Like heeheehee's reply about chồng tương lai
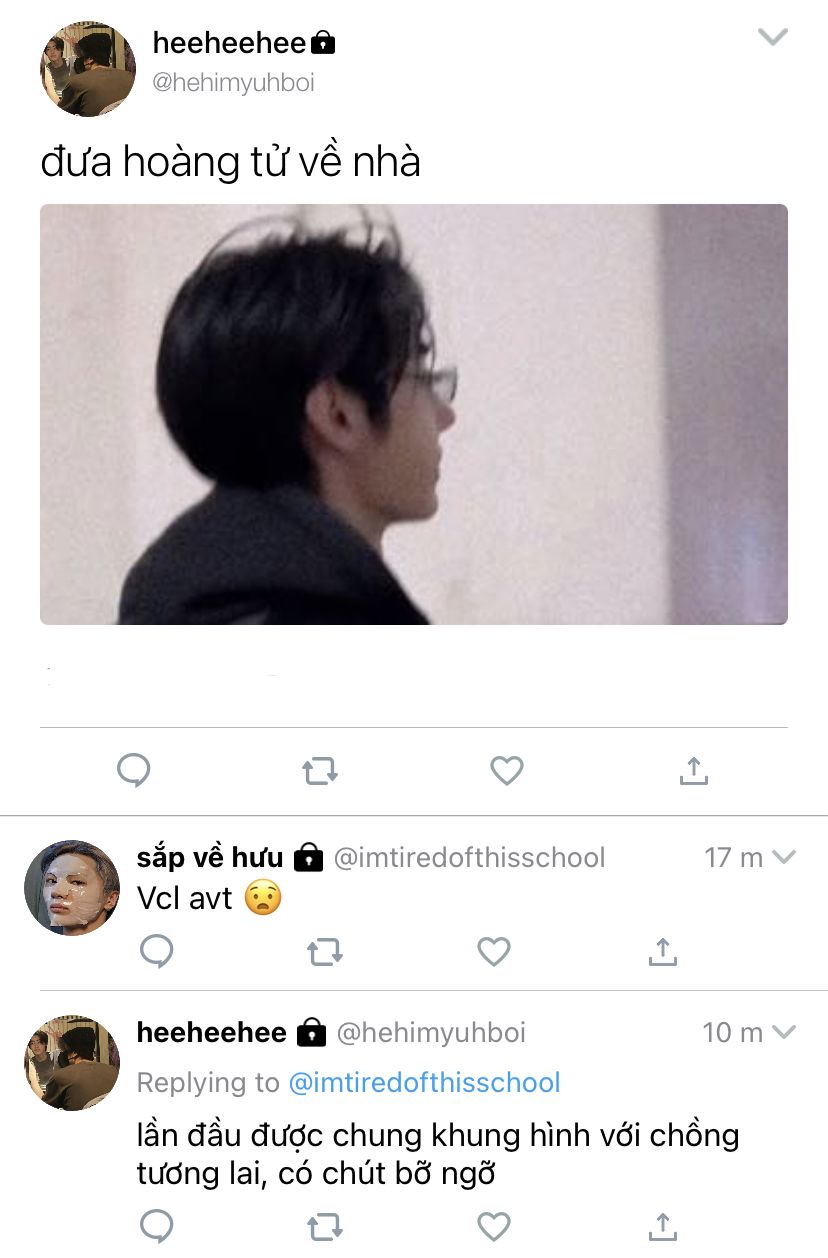Image resolution: width=828 pixels, height=1258 pixels. [494, 1226]
